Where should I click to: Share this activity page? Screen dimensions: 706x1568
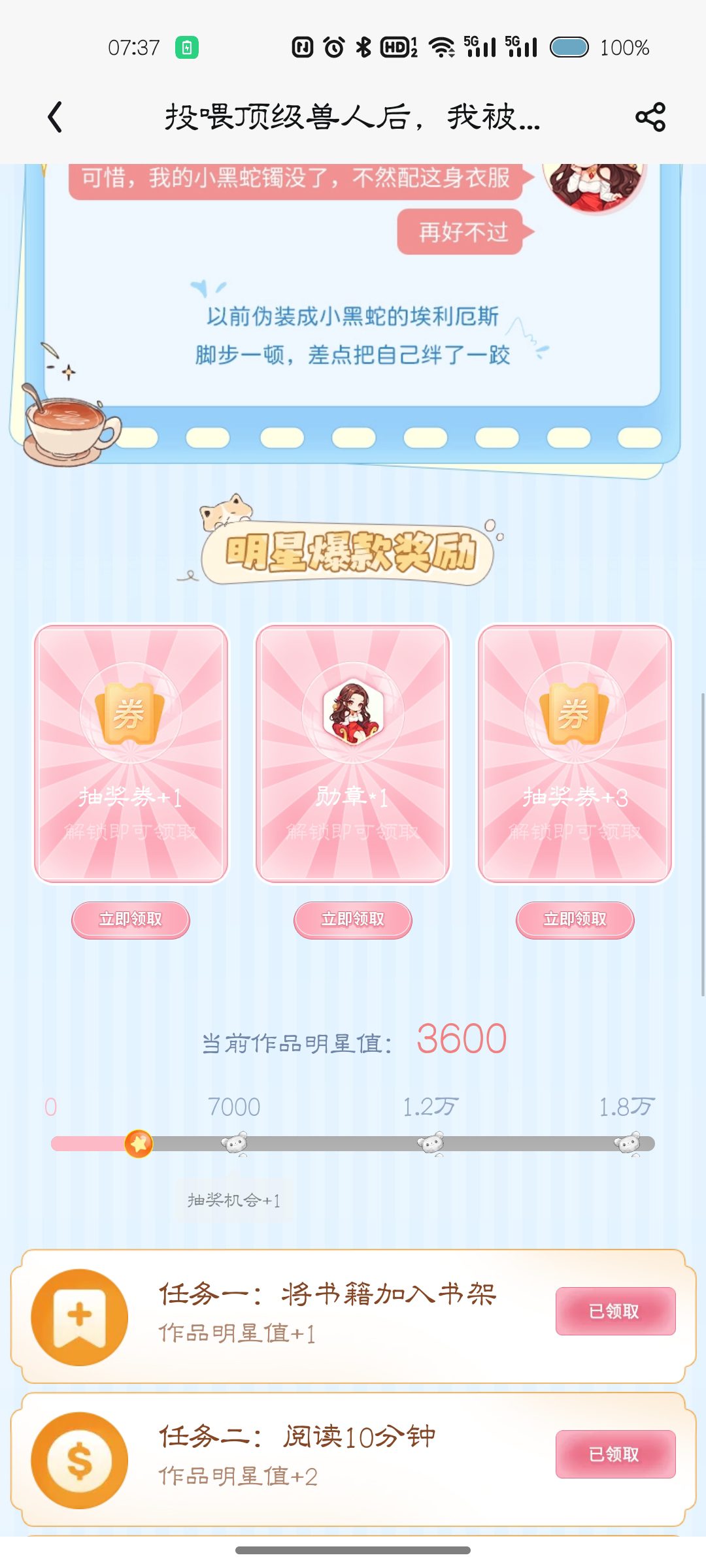coord(650,118)
